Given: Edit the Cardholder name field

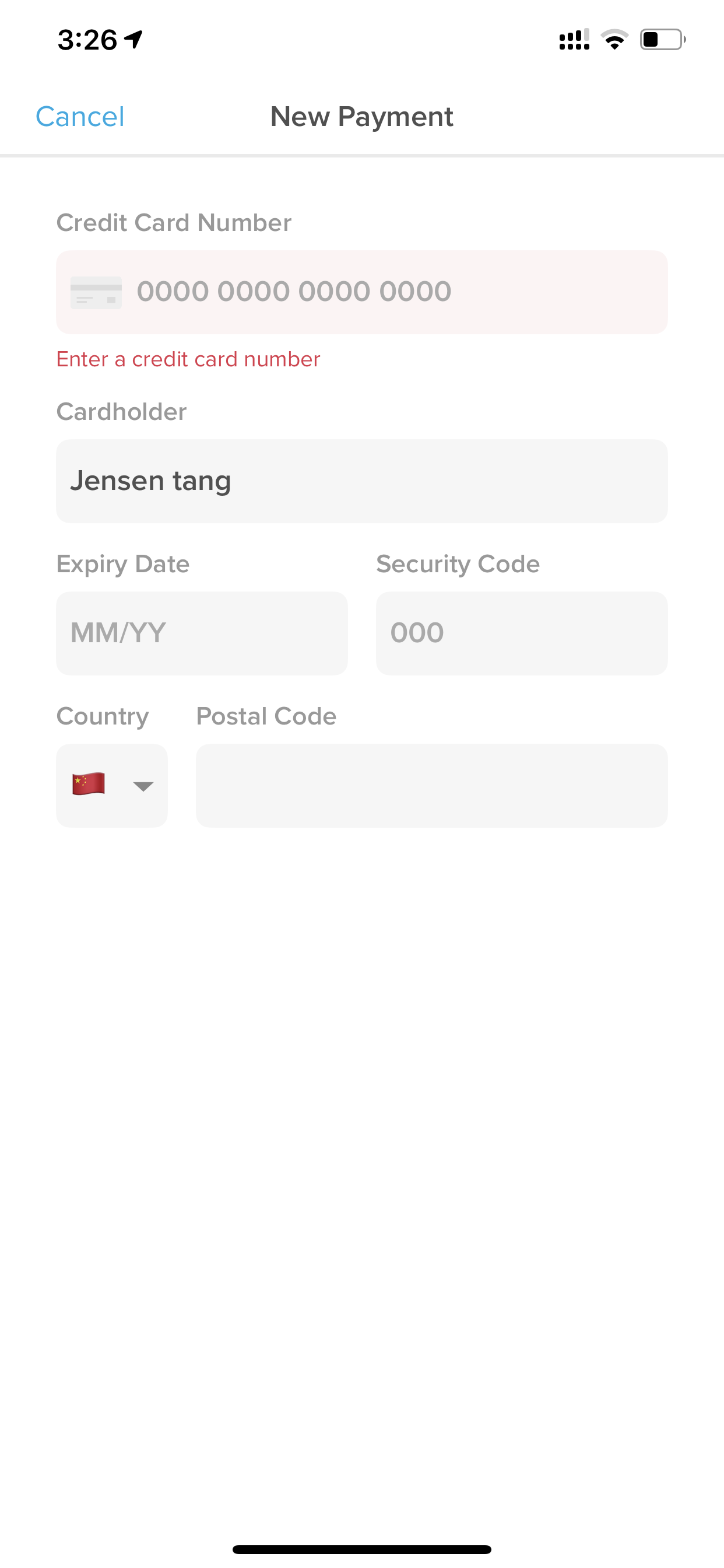Looking at the screenshot, I should point(362,481).
